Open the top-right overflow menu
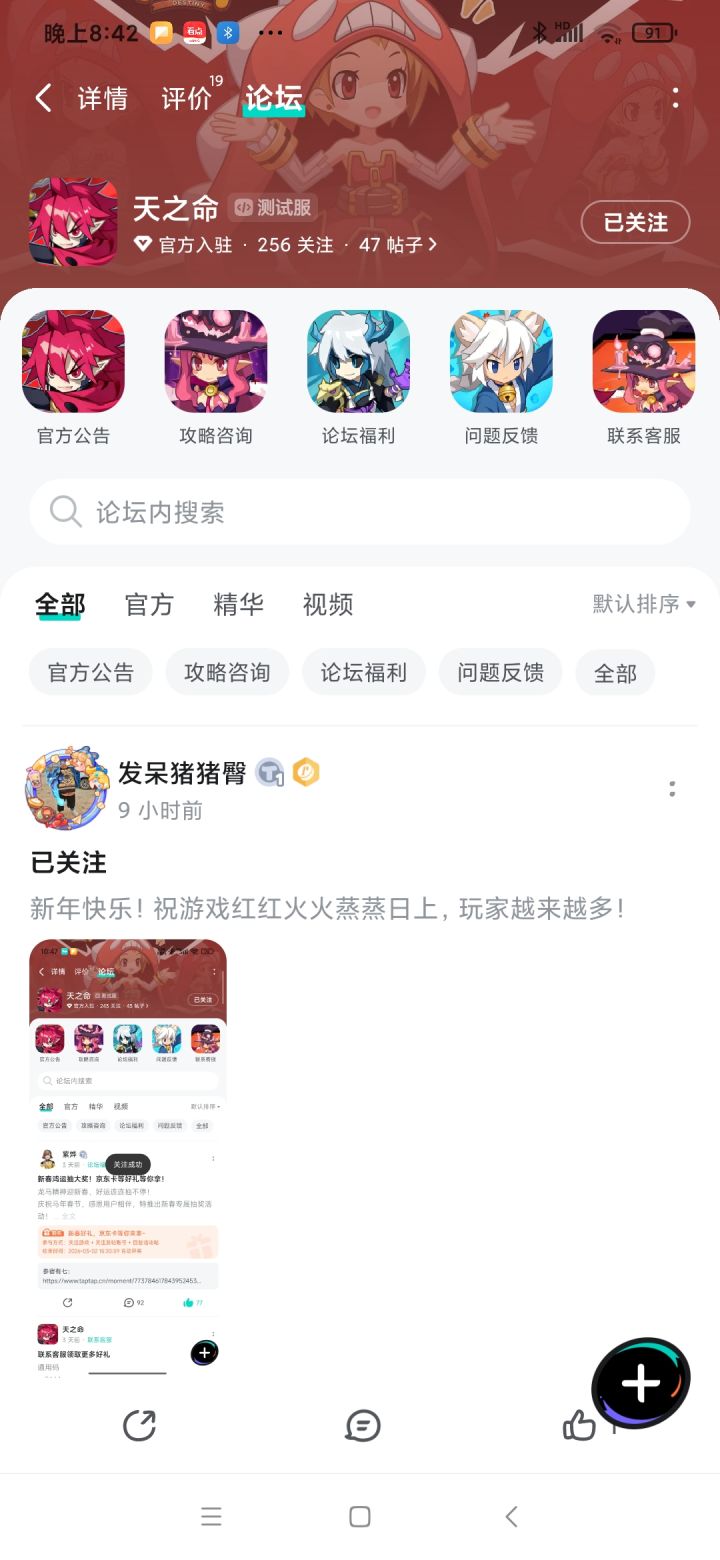Viewport: 720px width, 1560px height. point(676,97)
